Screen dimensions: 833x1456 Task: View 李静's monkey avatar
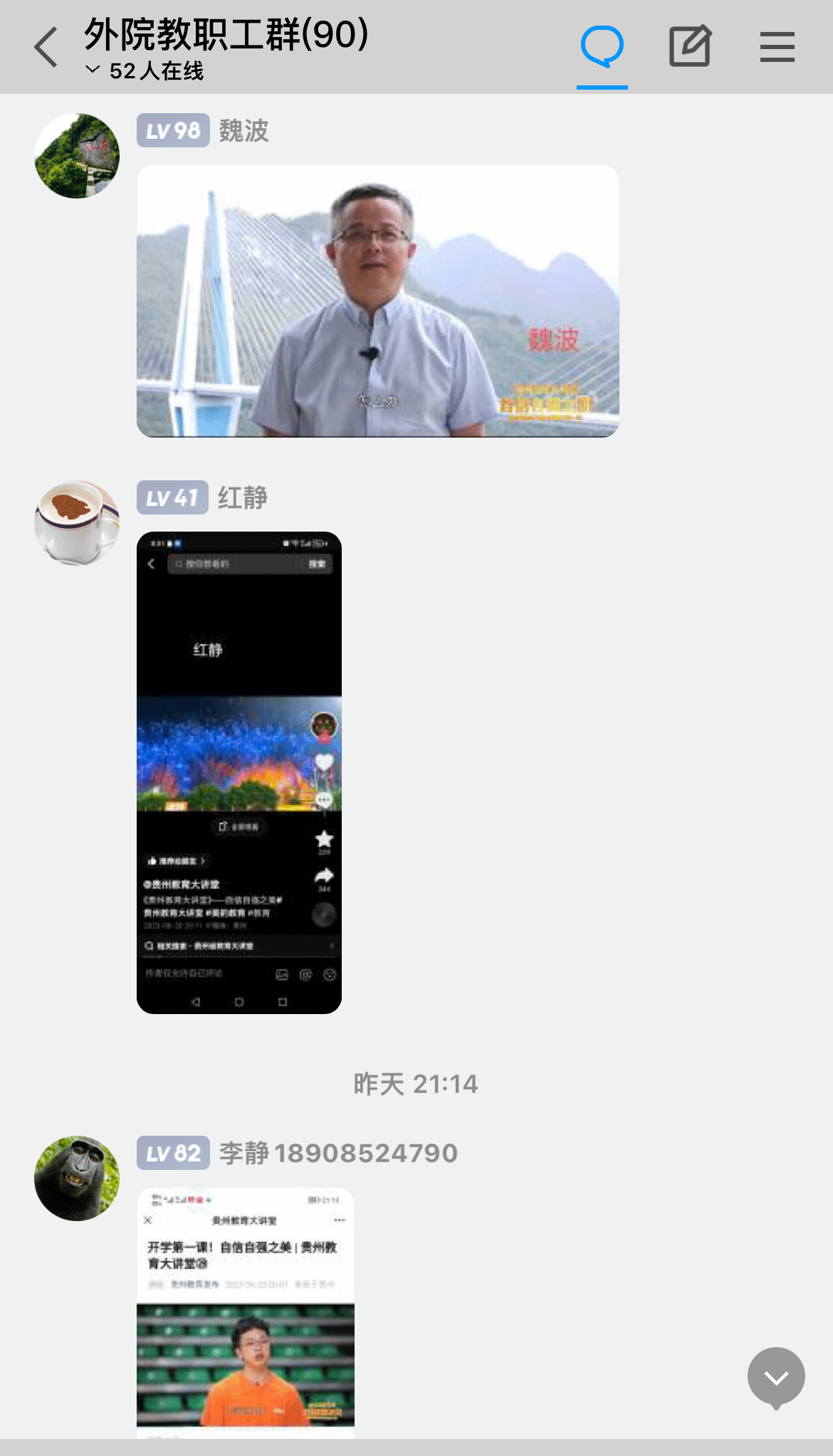point(77,1178)
